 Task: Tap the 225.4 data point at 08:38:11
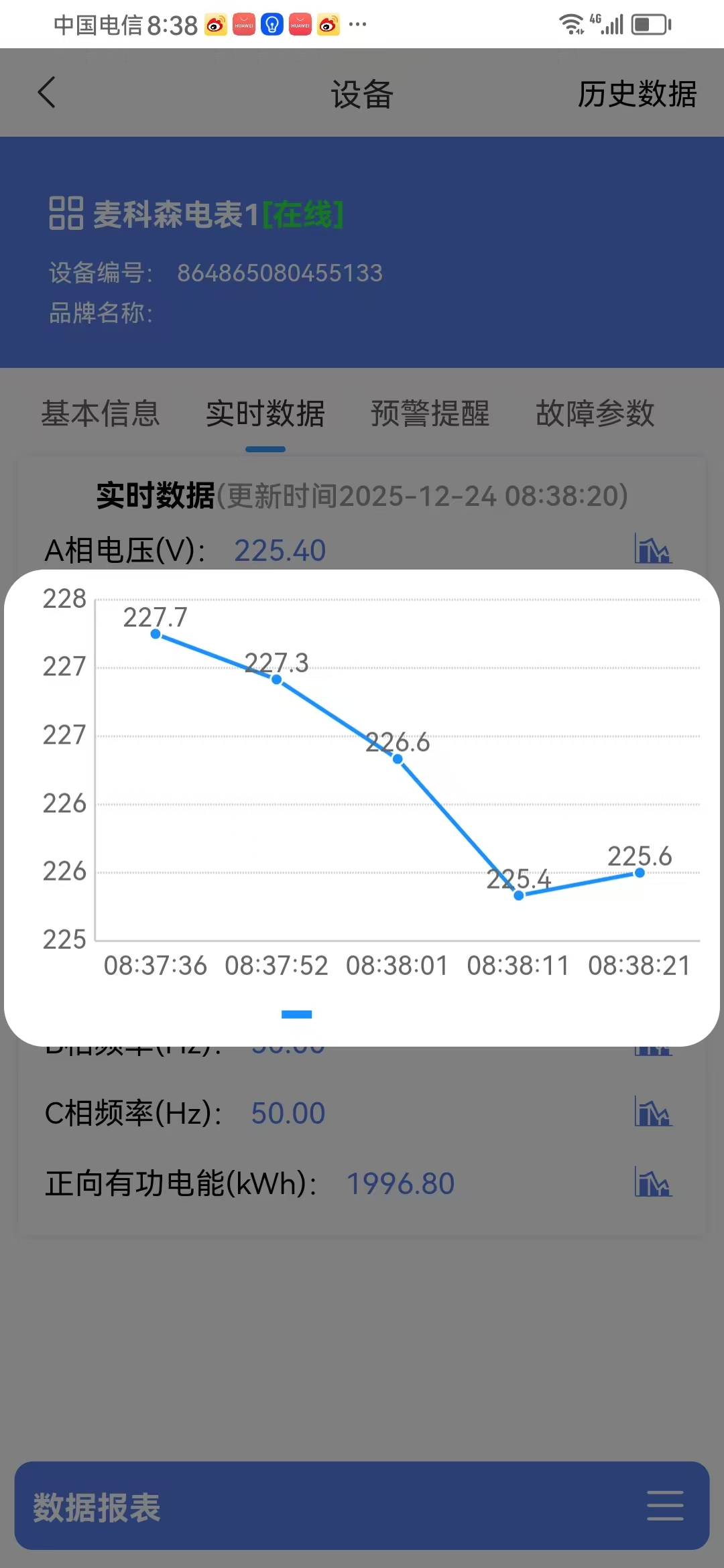[x=519, y=895]
